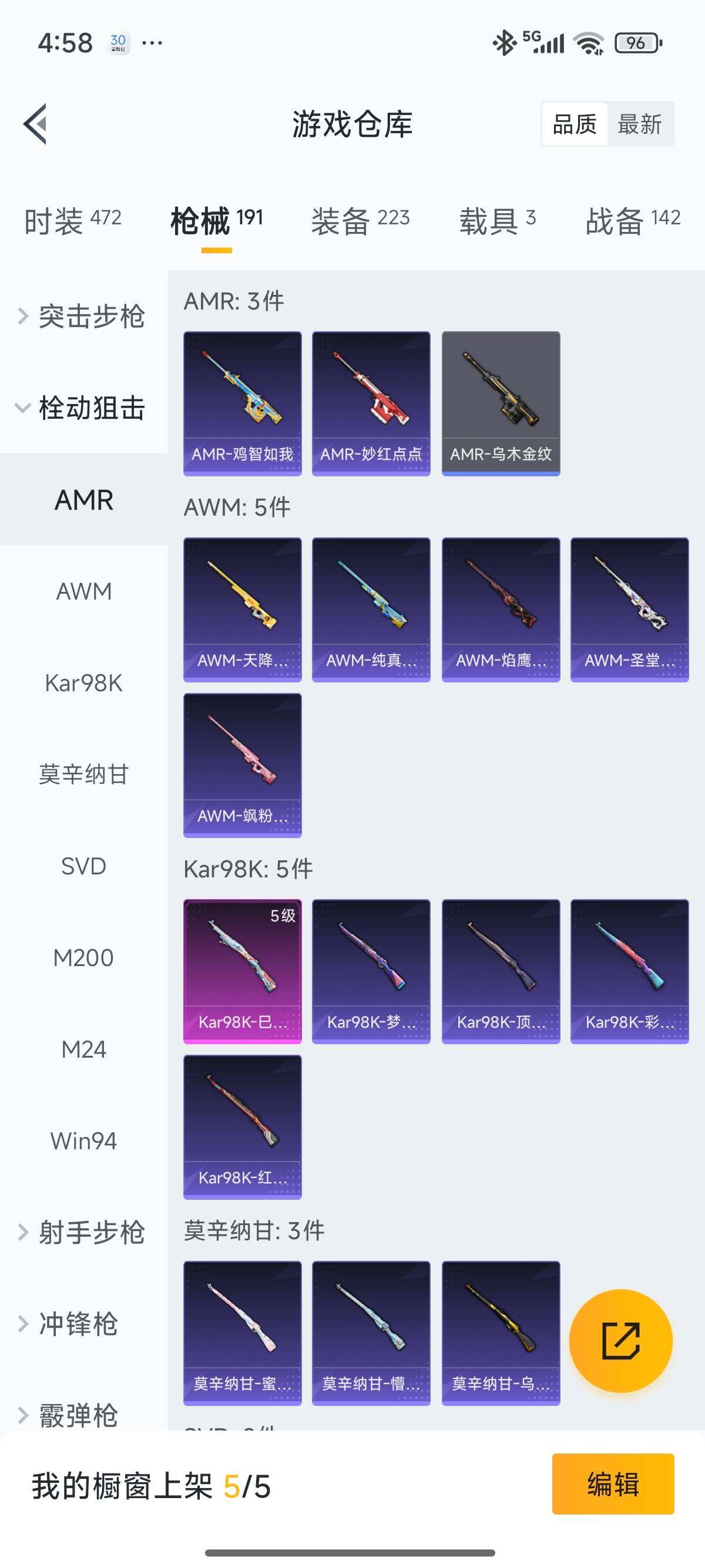Sort inventory by 品质
This screenshot has width=705, height=1568.
(x=574, y=124)
